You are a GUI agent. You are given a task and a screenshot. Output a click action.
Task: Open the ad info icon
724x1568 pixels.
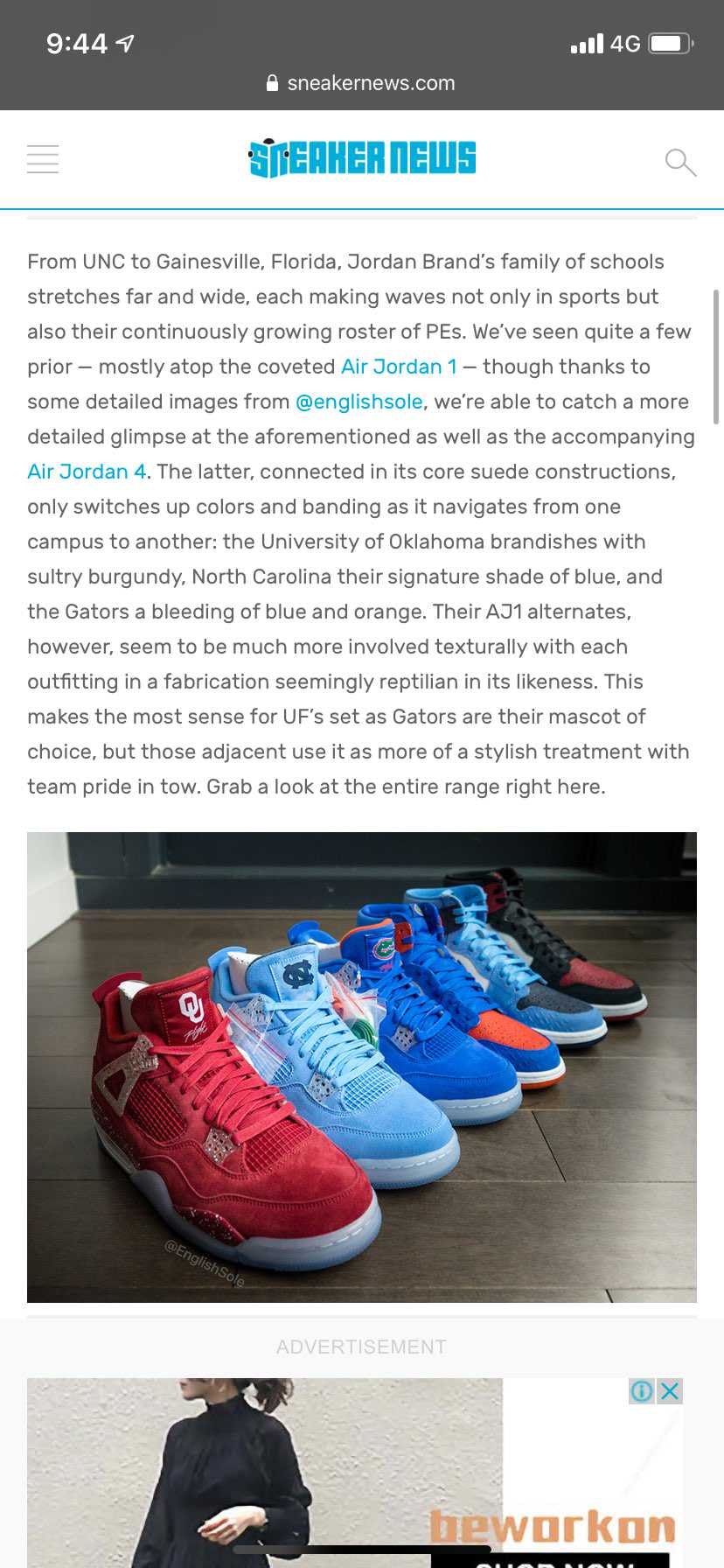[642, 1391]
